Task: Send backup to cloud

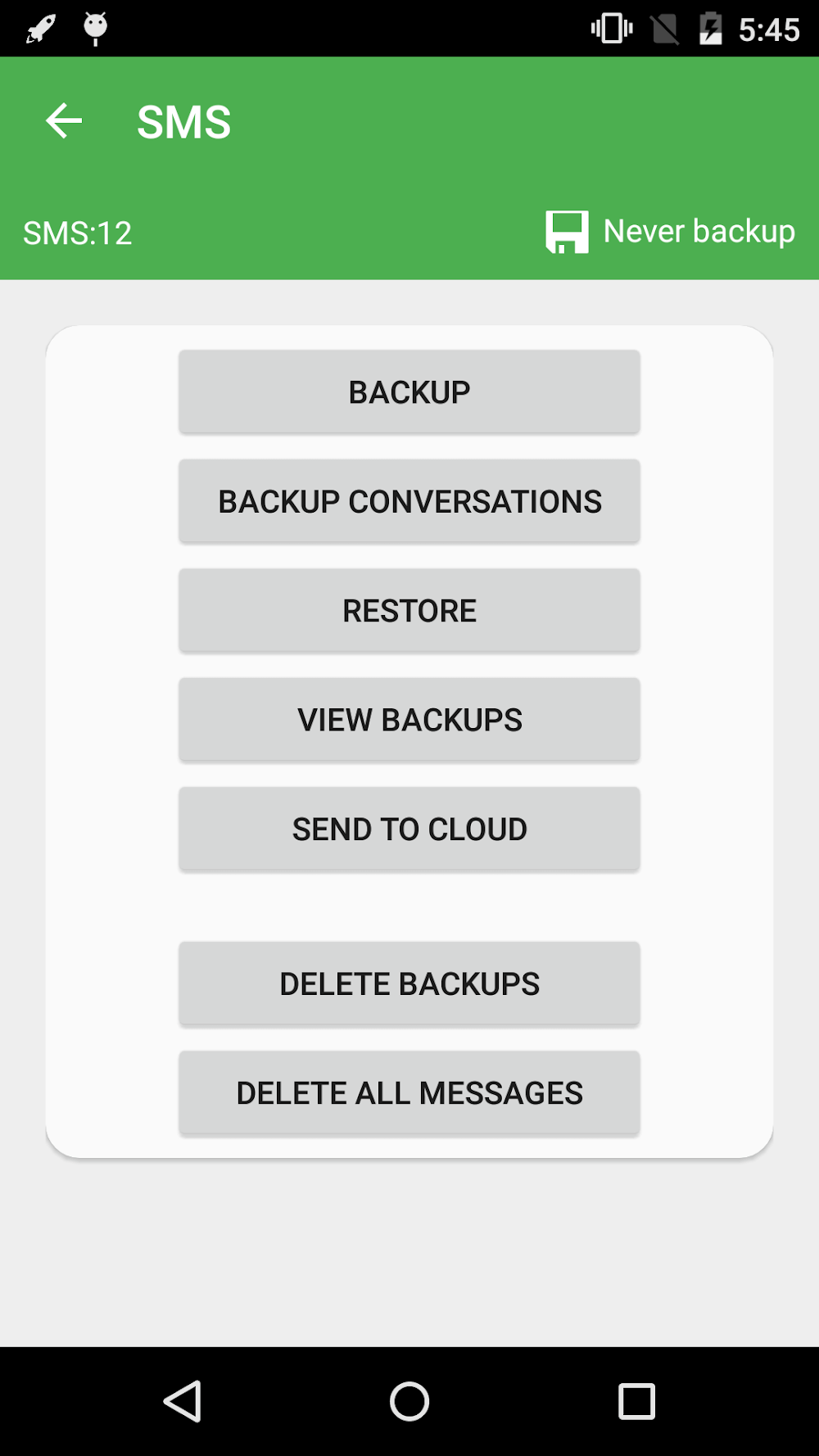Action: (409, 829)
